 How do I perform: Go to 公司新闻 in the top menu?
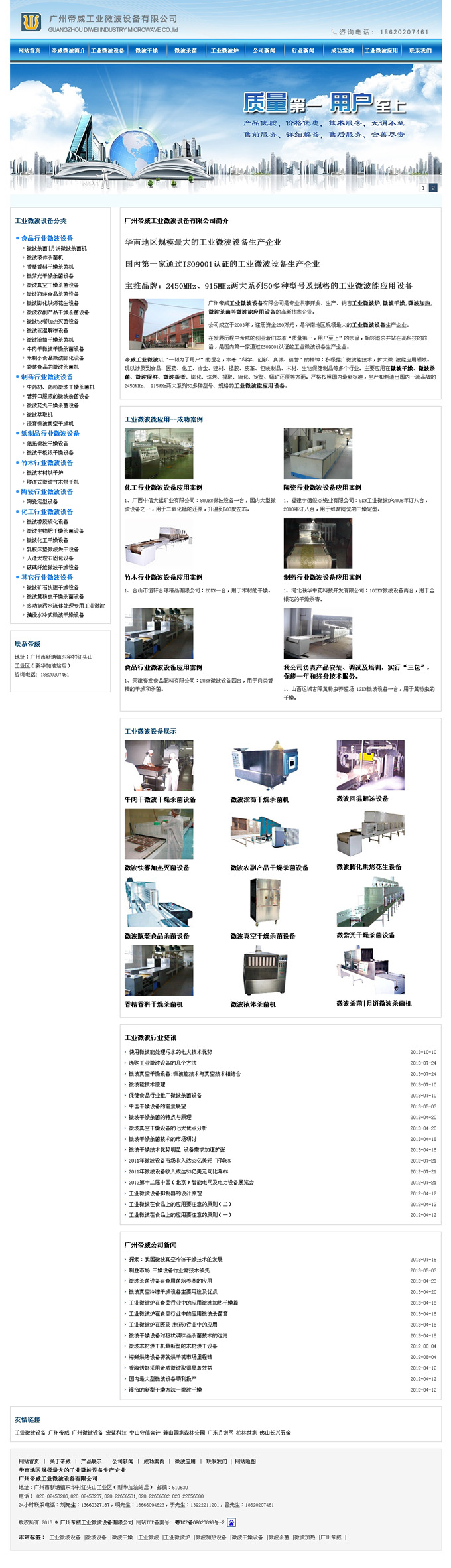(264, 51)
